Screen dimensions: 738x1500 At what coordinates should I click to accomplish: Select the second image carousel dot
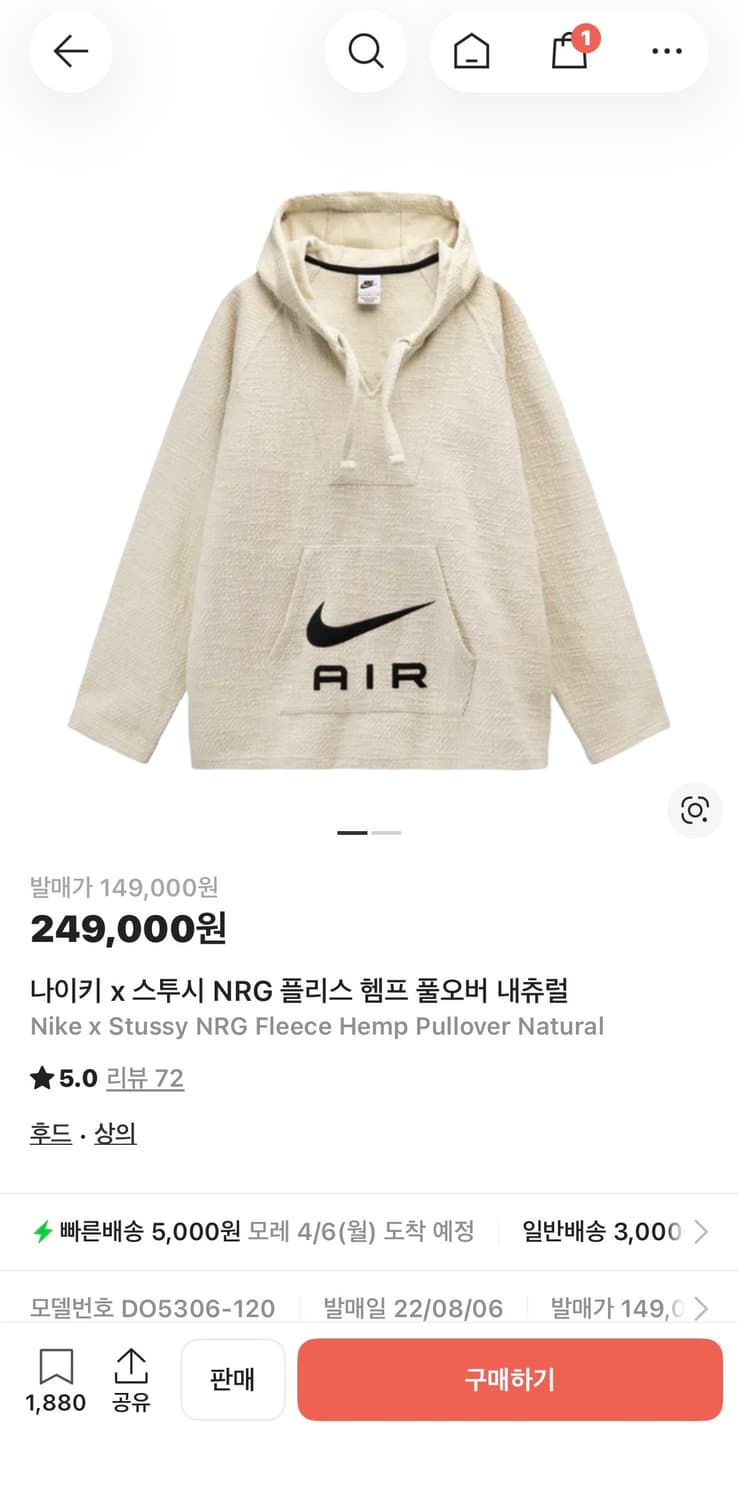[x=388, y=832]
